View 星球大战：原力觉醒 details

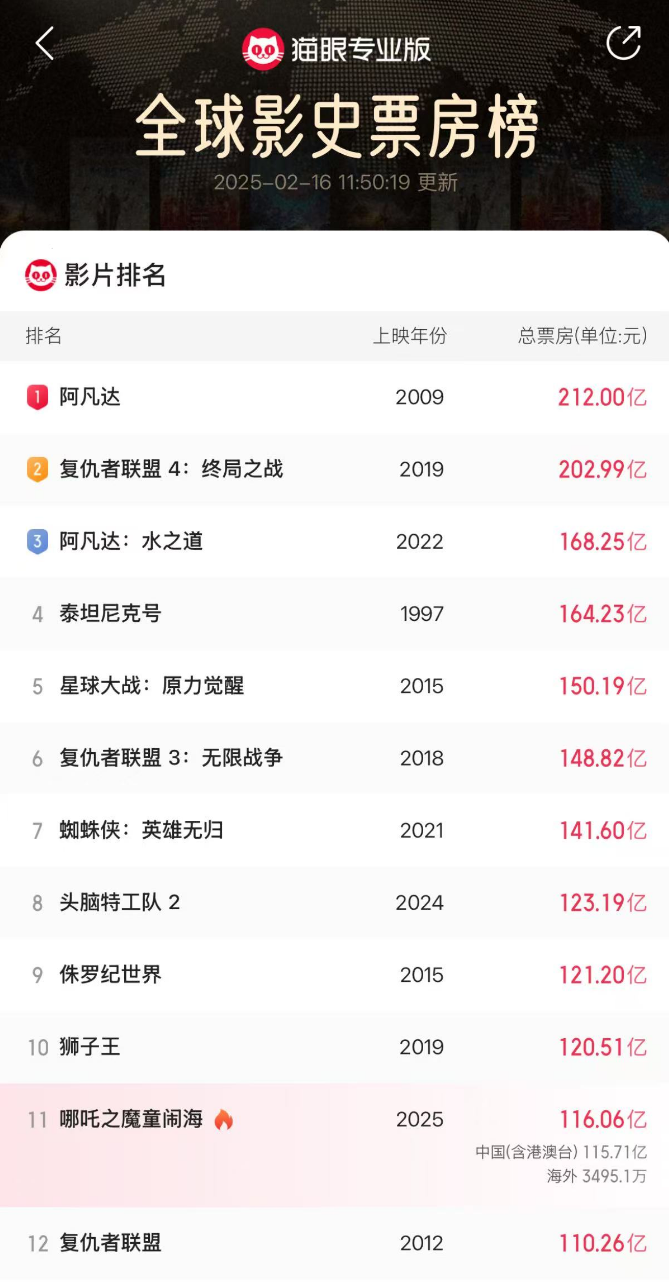(x=334, y=686)
